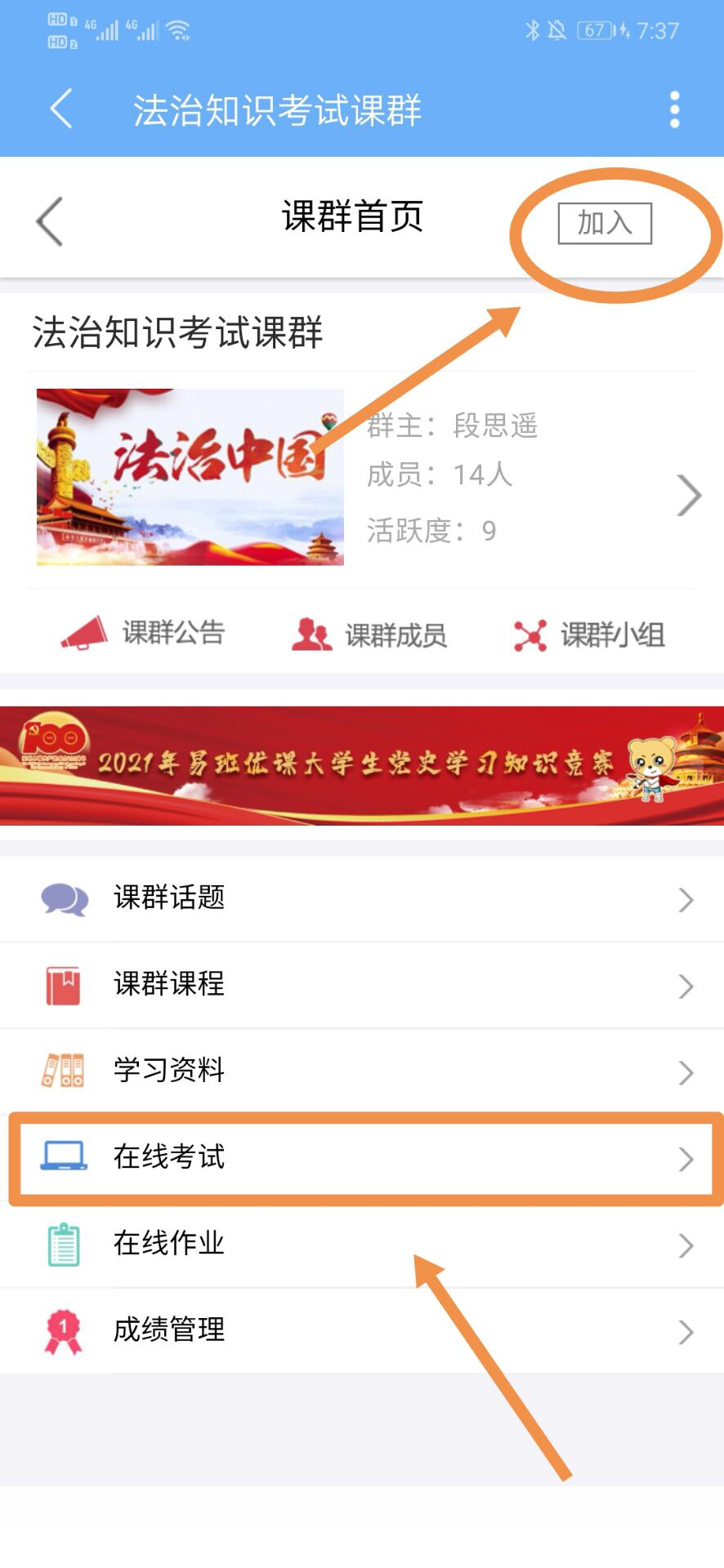Open 学习资料 study materials
Viewport: 724px width, 1568px height.
point(362,1070)
